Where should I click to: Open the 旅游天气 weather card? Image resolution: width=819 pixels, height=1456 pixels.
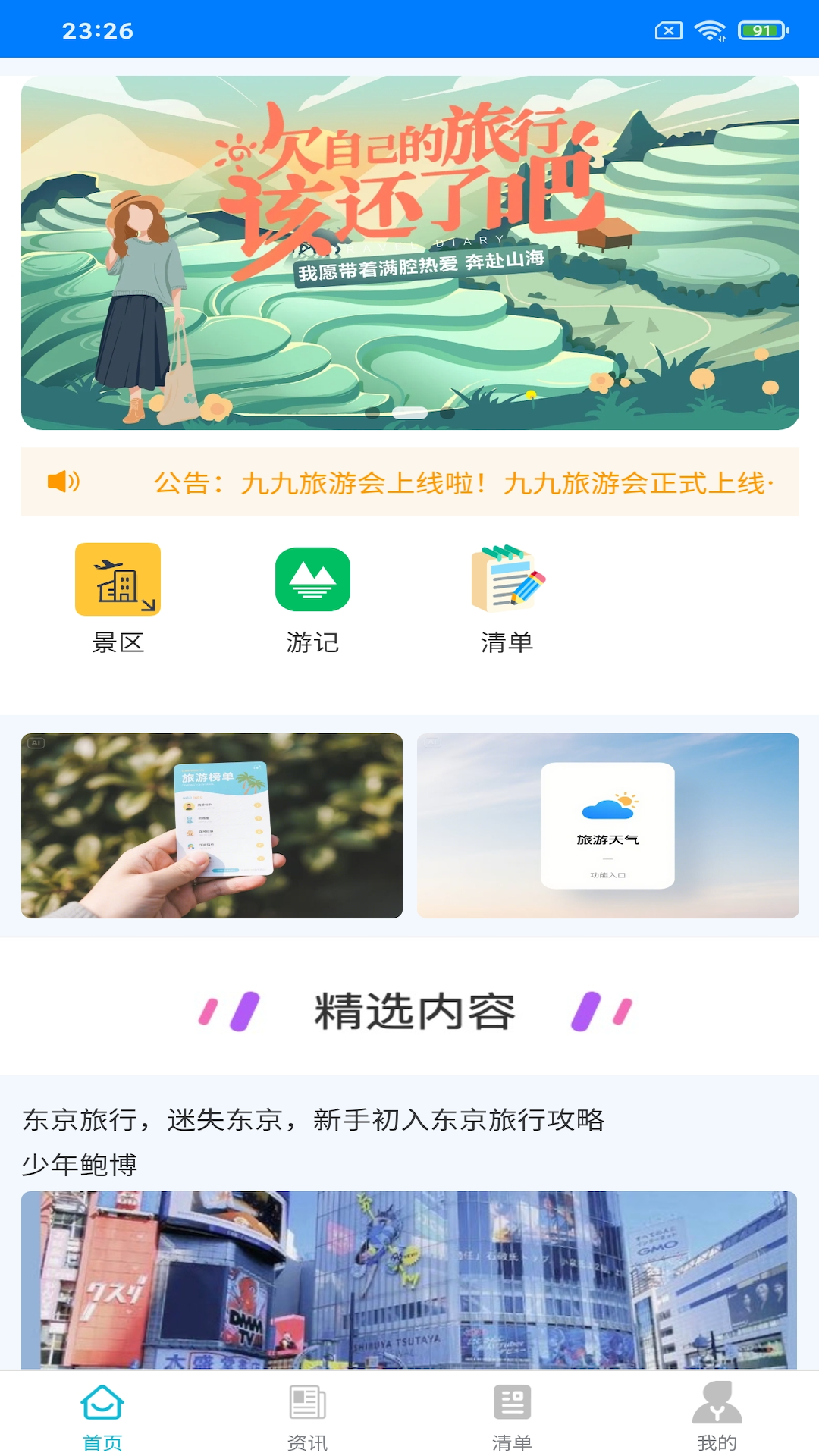click(x=607, y=825)
